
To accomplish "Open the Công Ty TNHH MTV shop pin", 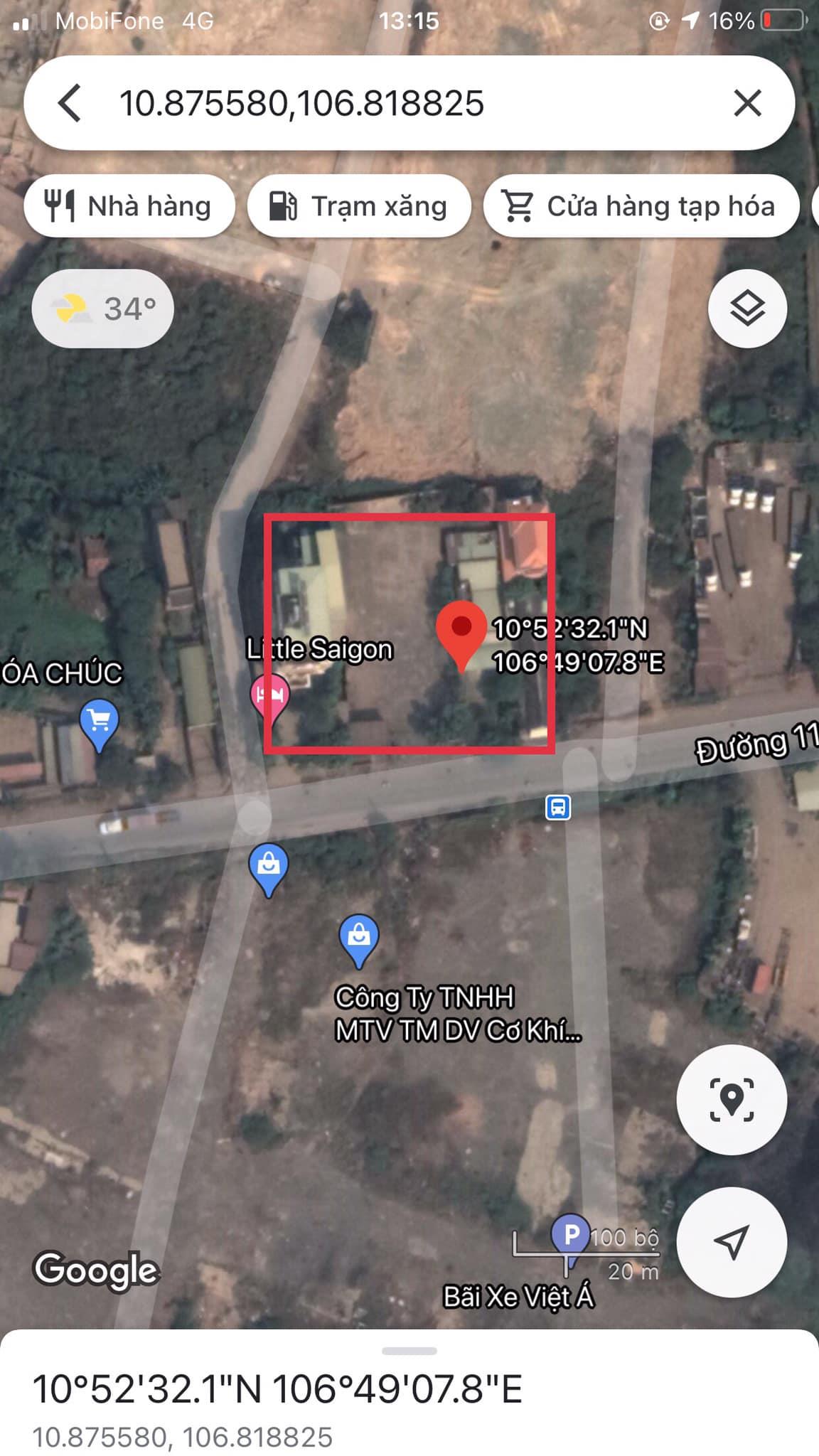I will (359, 937).
